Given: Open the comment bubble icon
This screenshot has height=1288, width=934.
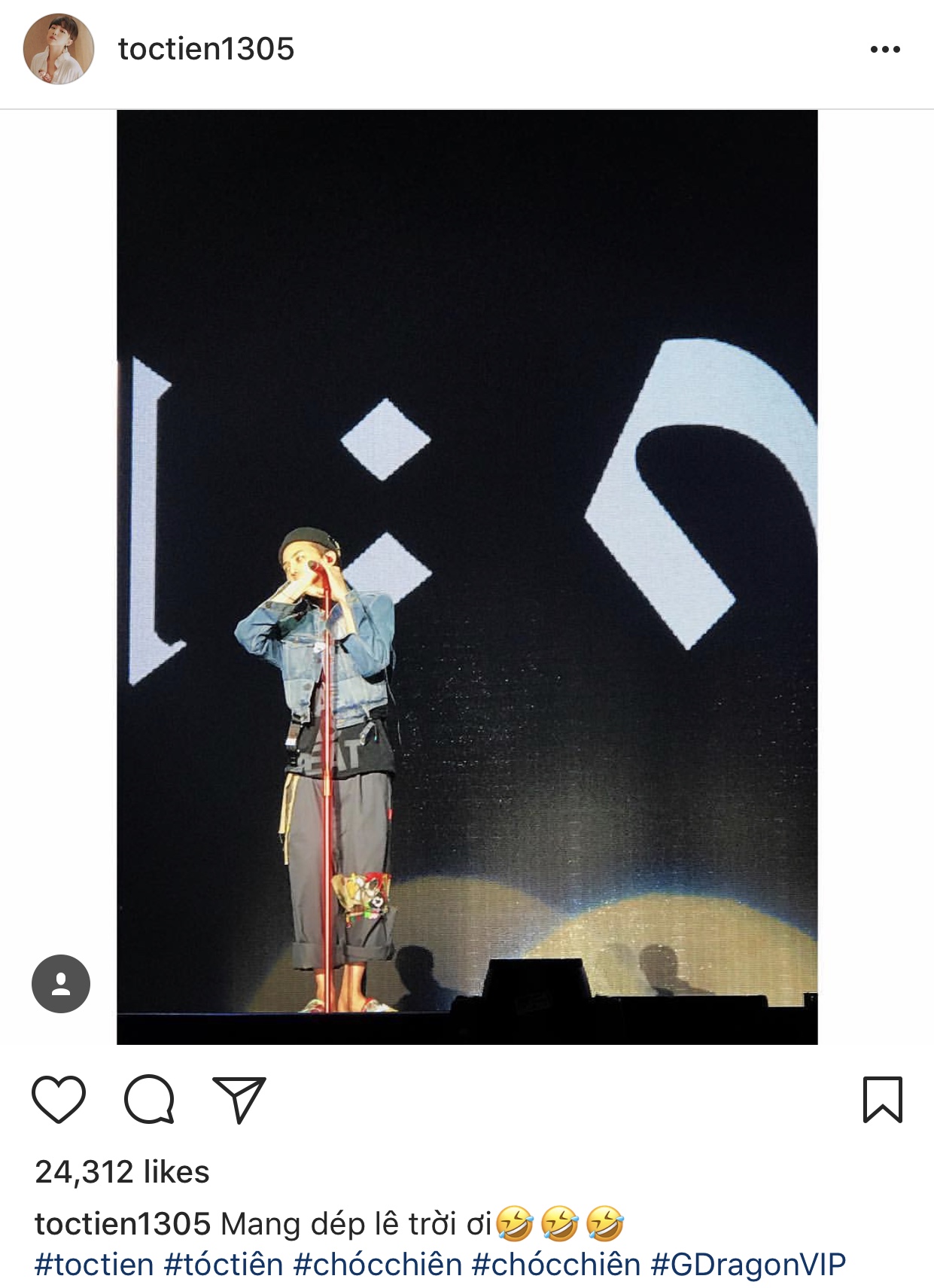Looking at the screenshot, I should pyautogui.click(x=149, y=1100).
